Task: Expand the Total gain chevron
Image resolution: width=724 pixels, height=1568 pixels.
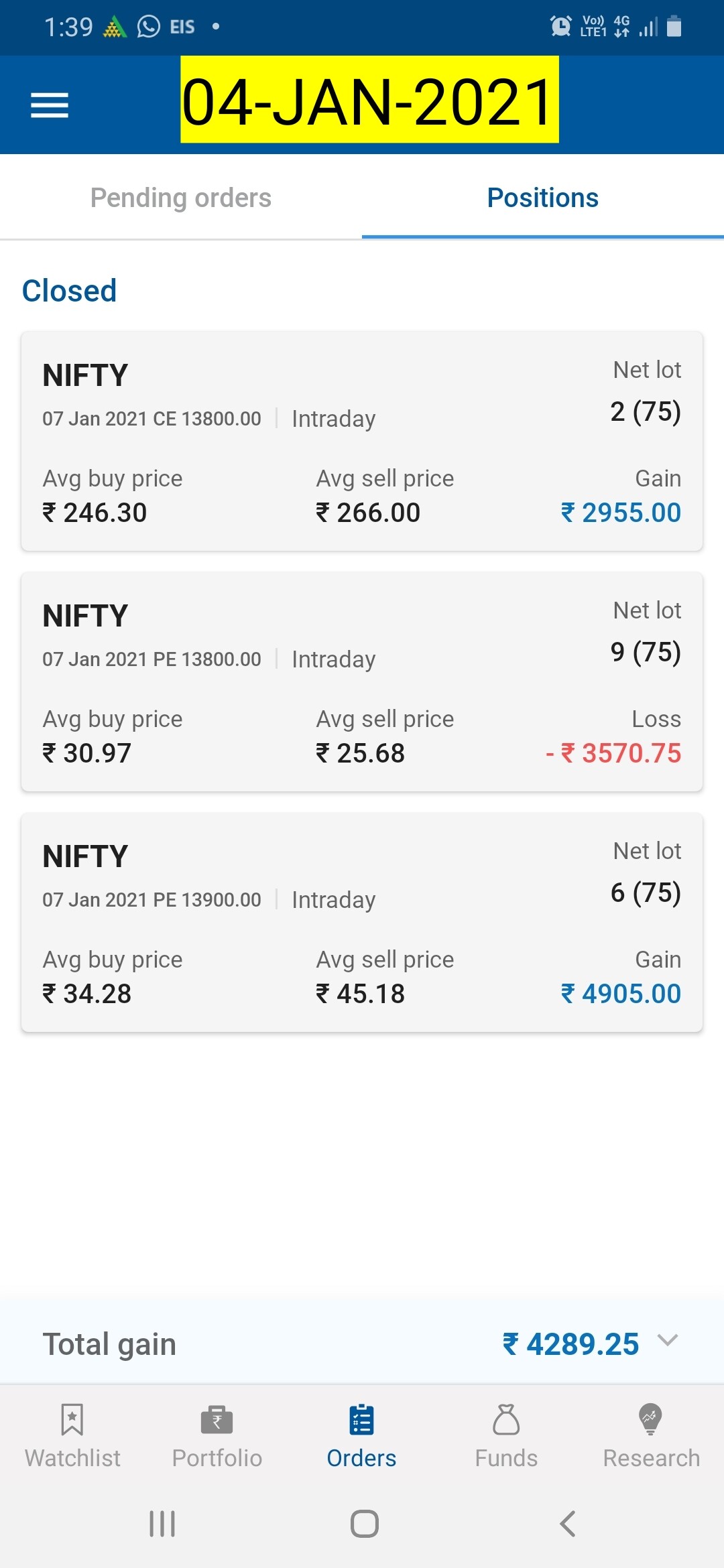Action: [x=668, y=1340]
